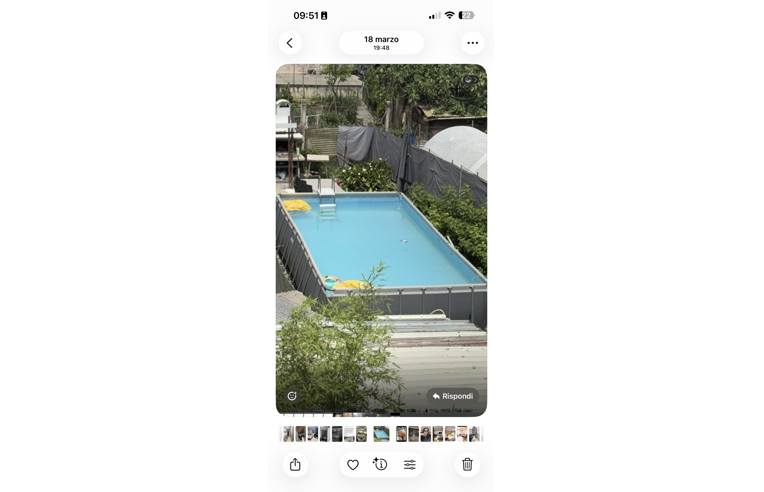Tap the small icon at the photo's bottom-left corner
The height and width of the screenshot is (492, 764).
292,396
